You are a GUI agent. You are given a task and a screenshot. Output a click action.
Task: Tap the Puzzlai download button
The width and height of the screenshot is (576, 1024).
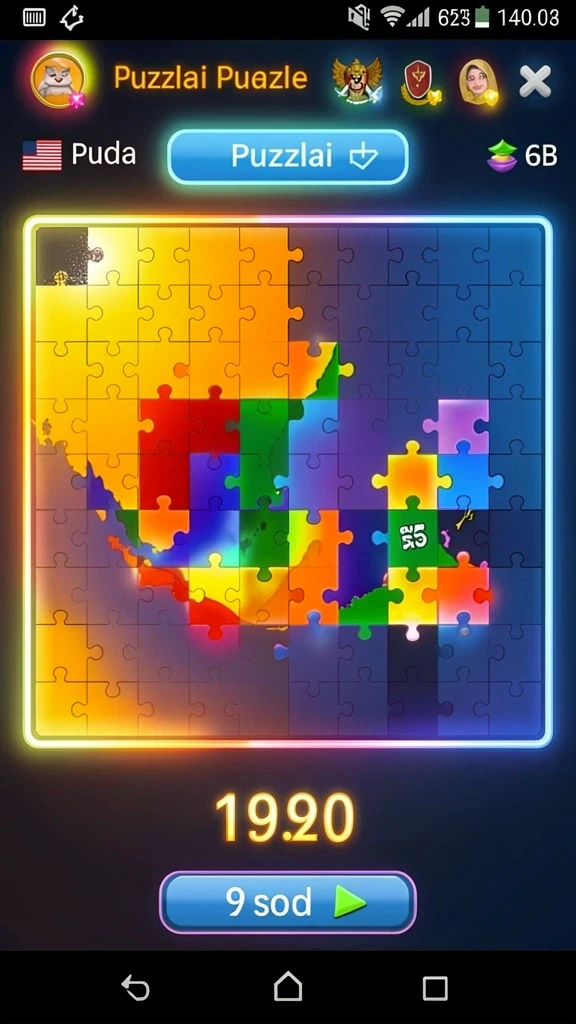coord(288,157)
